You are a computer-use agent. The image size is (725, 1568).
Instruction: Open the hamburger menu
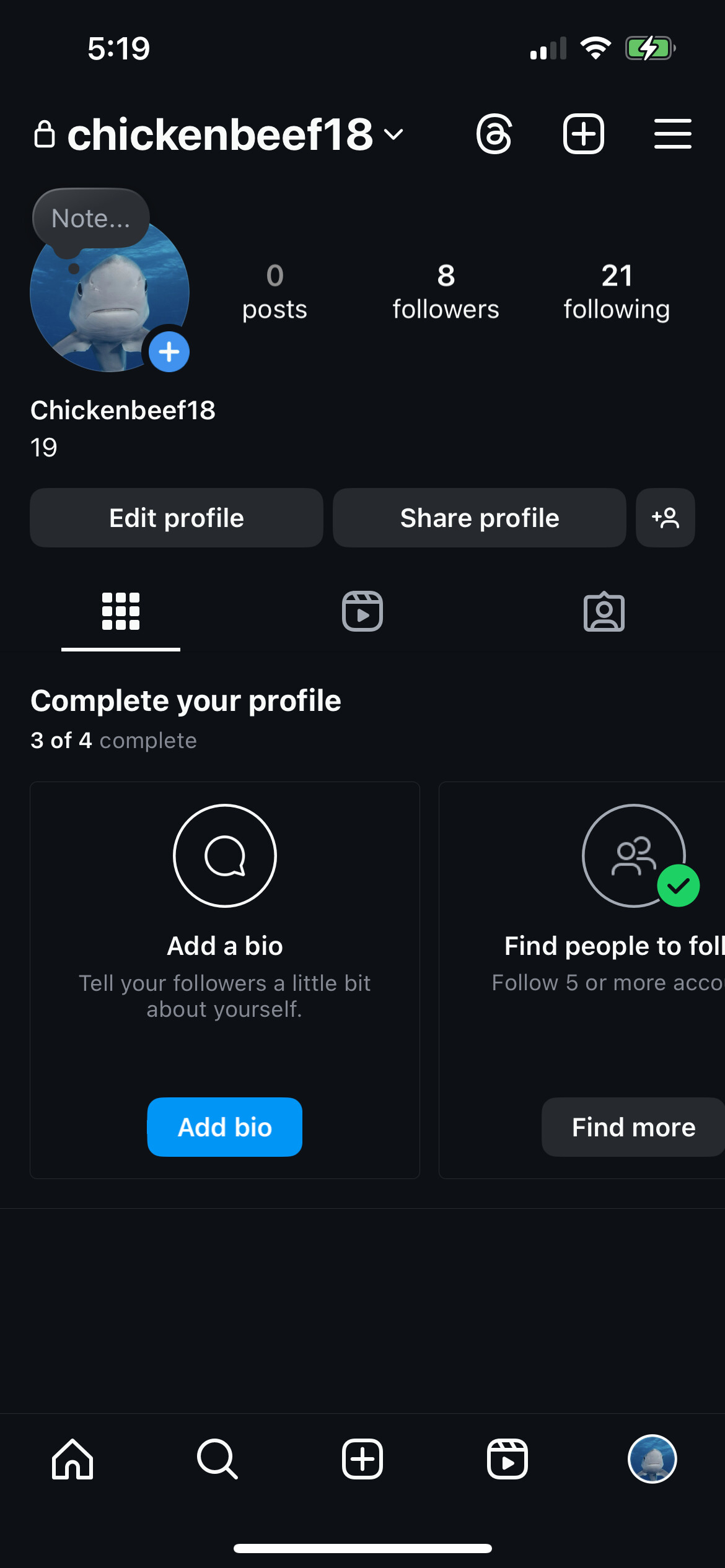tap(672, 134)
